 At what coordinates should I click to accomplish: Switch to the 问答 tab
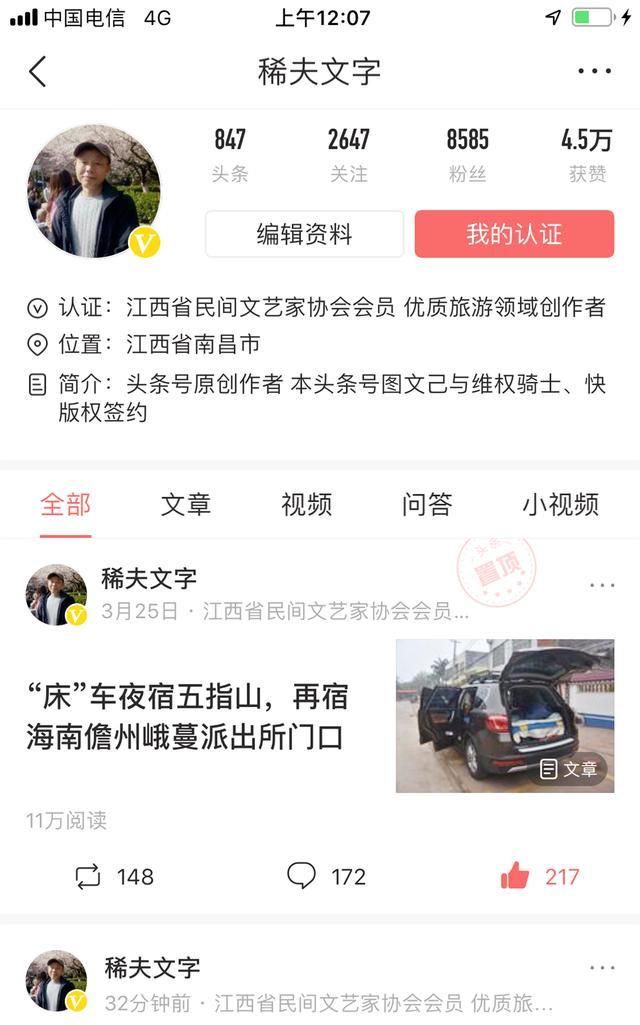[427, 504]
